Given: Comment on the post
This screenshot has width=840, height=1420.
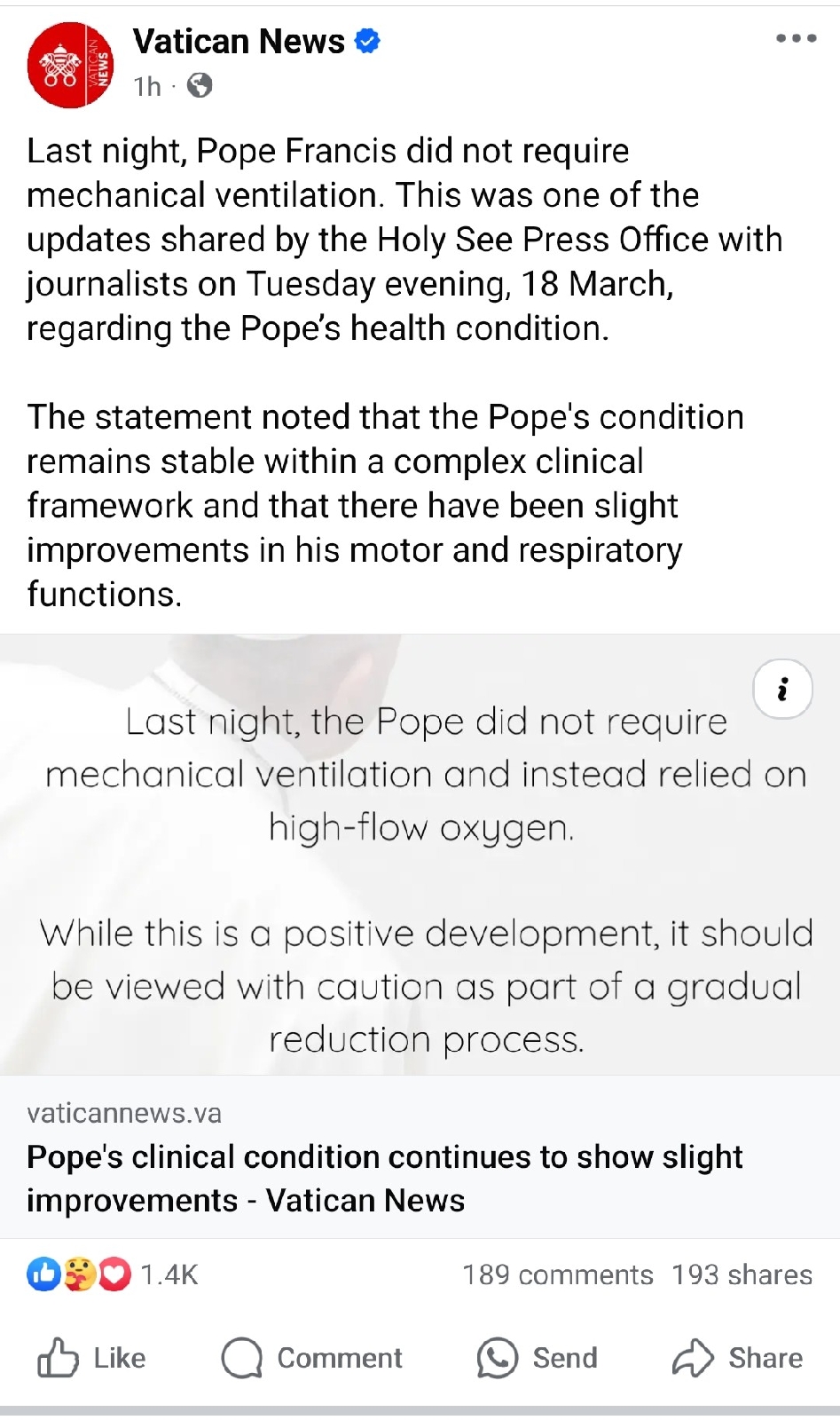Looking at the screenshot, I should pos(312,1358).
